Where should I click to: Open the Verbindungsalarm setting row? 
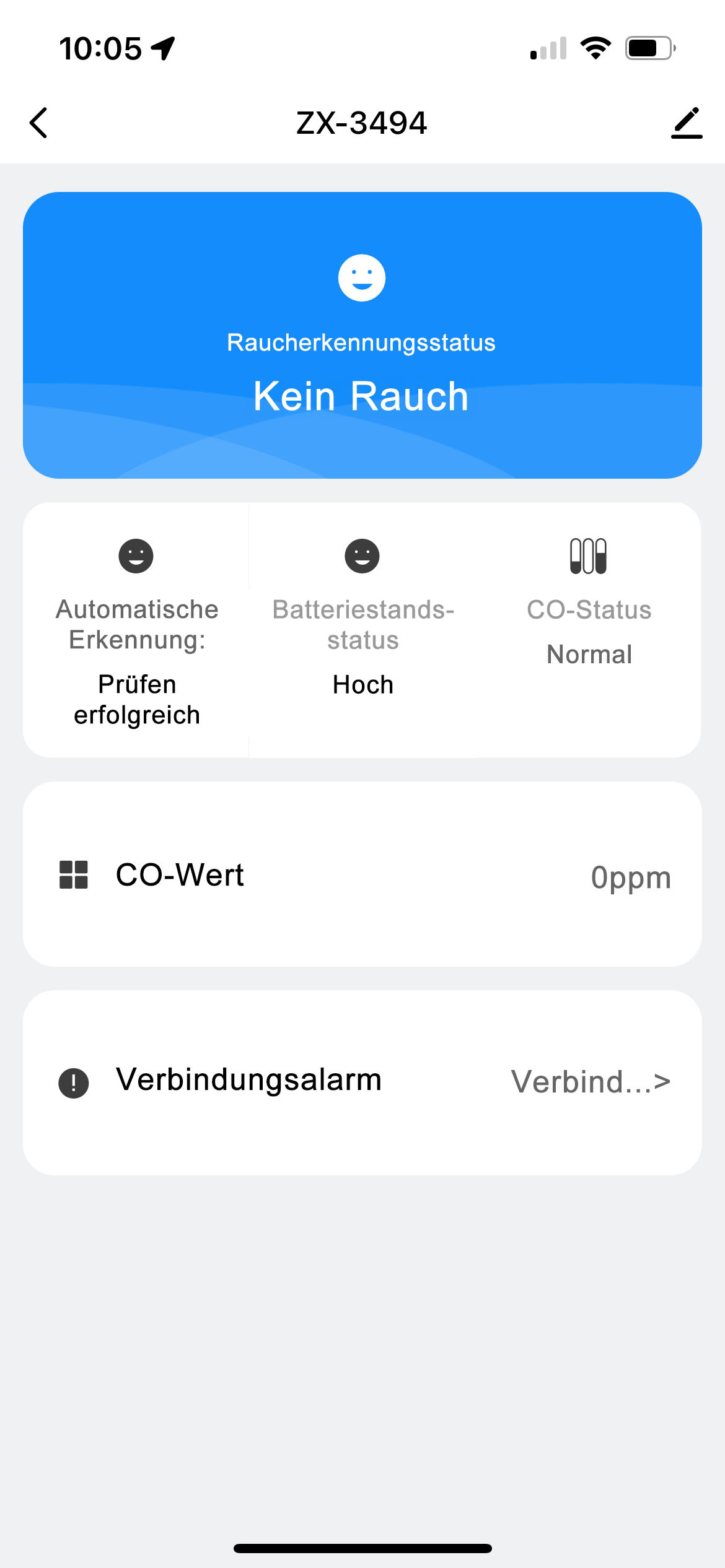coord(362,1082)
